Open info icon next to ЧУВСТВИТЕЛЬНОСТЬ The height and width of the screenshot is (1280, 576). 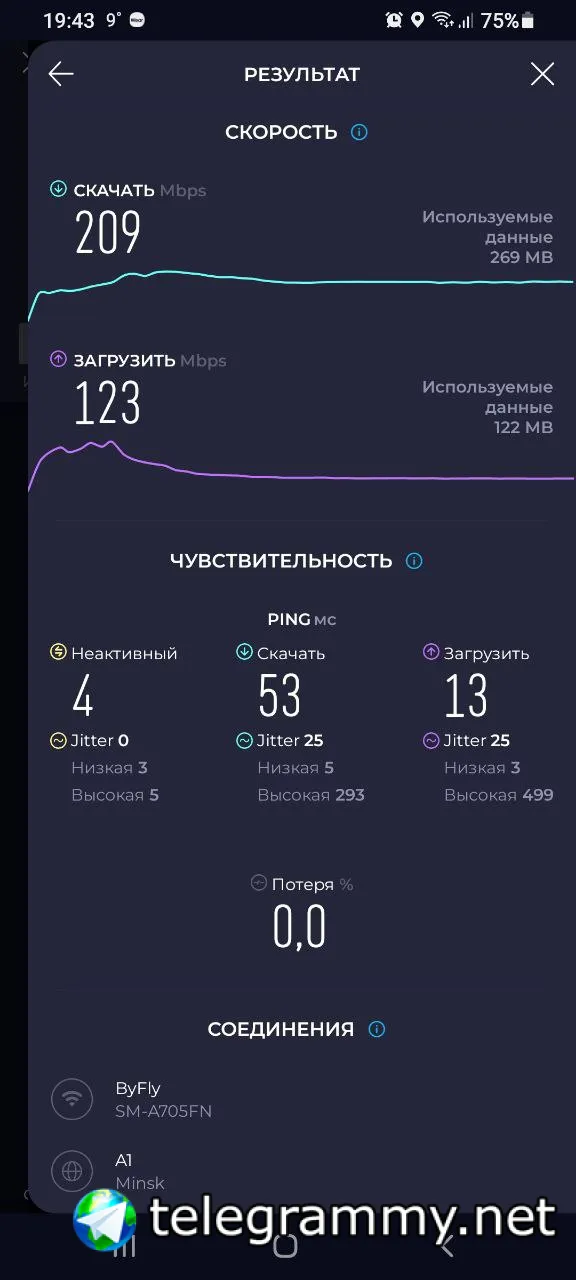(414, 561)
